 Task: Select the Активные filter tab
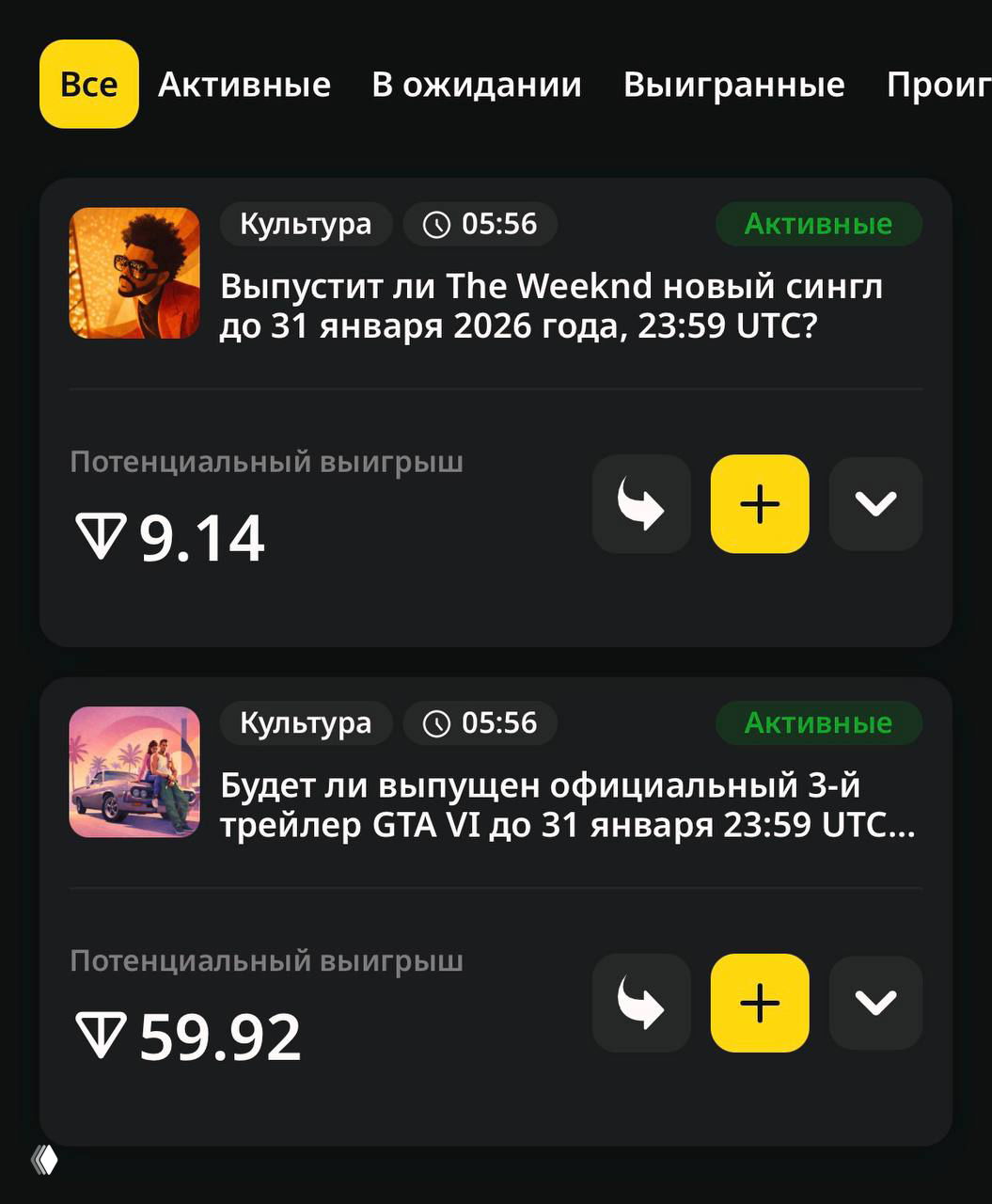244,85
